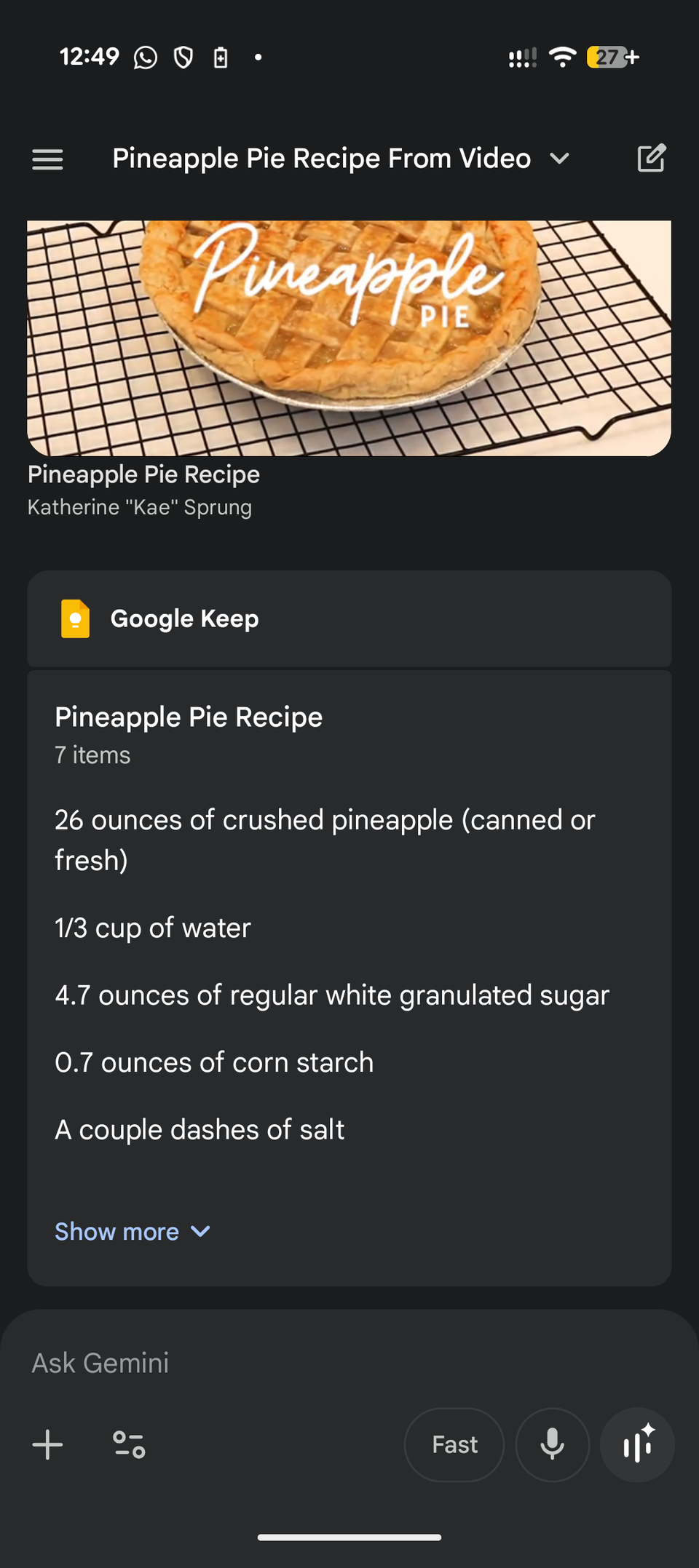Image resolution: width=699 pixels, height=1568 pixels.
Task: Open the conversation title dropdown
Action: 559,159
